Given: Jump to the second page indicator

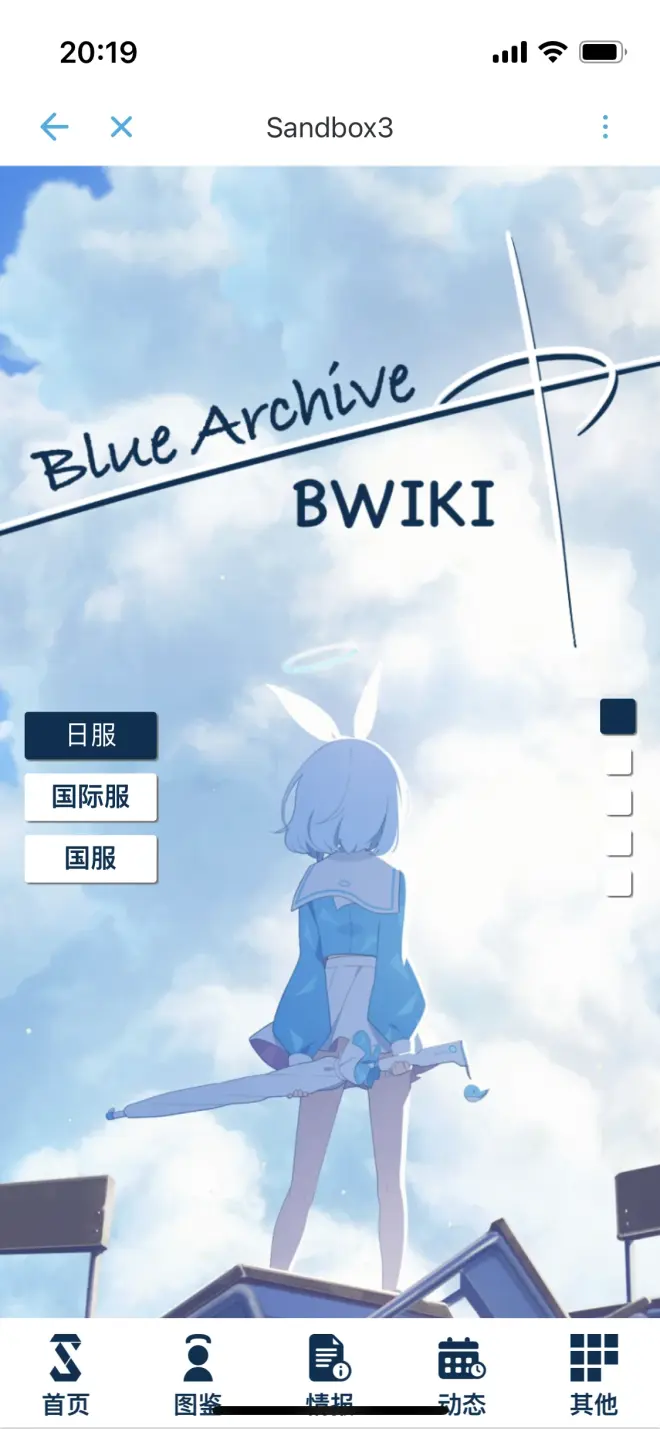Looking at the screenshot, I should pos(619,762).
